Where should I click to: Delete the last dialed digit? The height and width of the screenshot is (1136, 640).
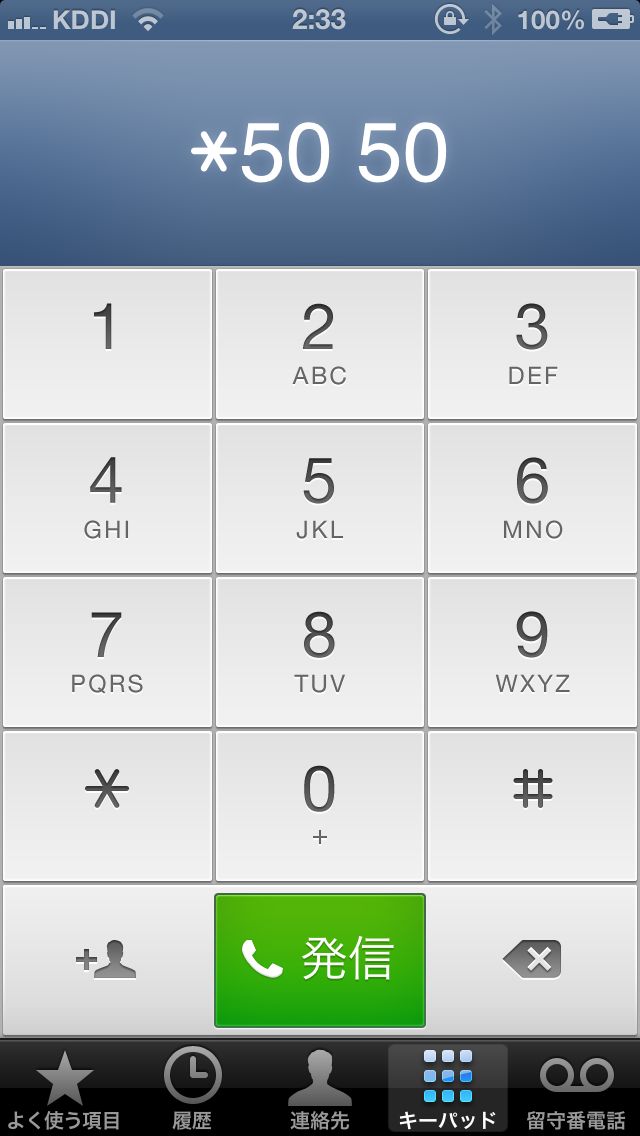(x=533, y=960)
